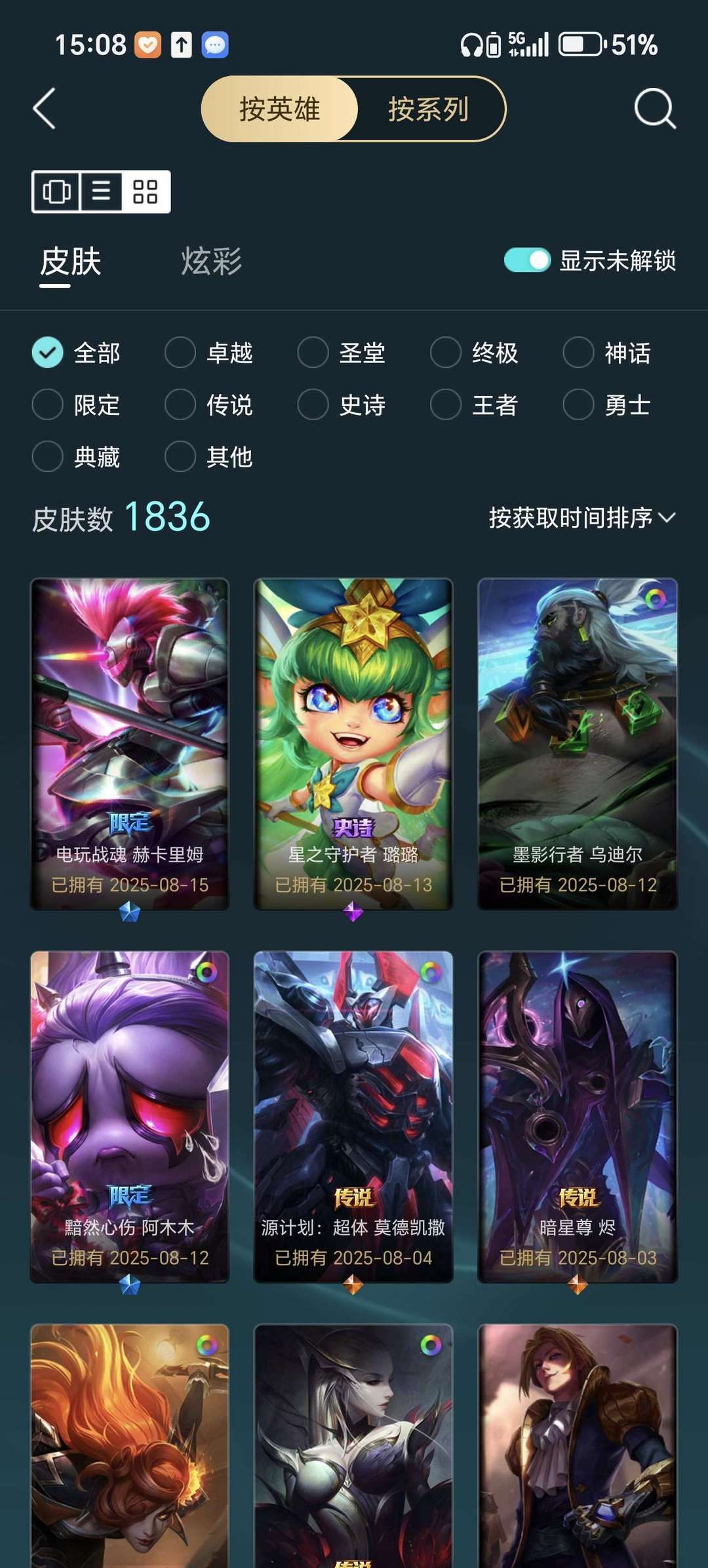Open the 黯然心伤 阿木木 skin card
Screen dimensions: 708x1568
[130, 1117]
